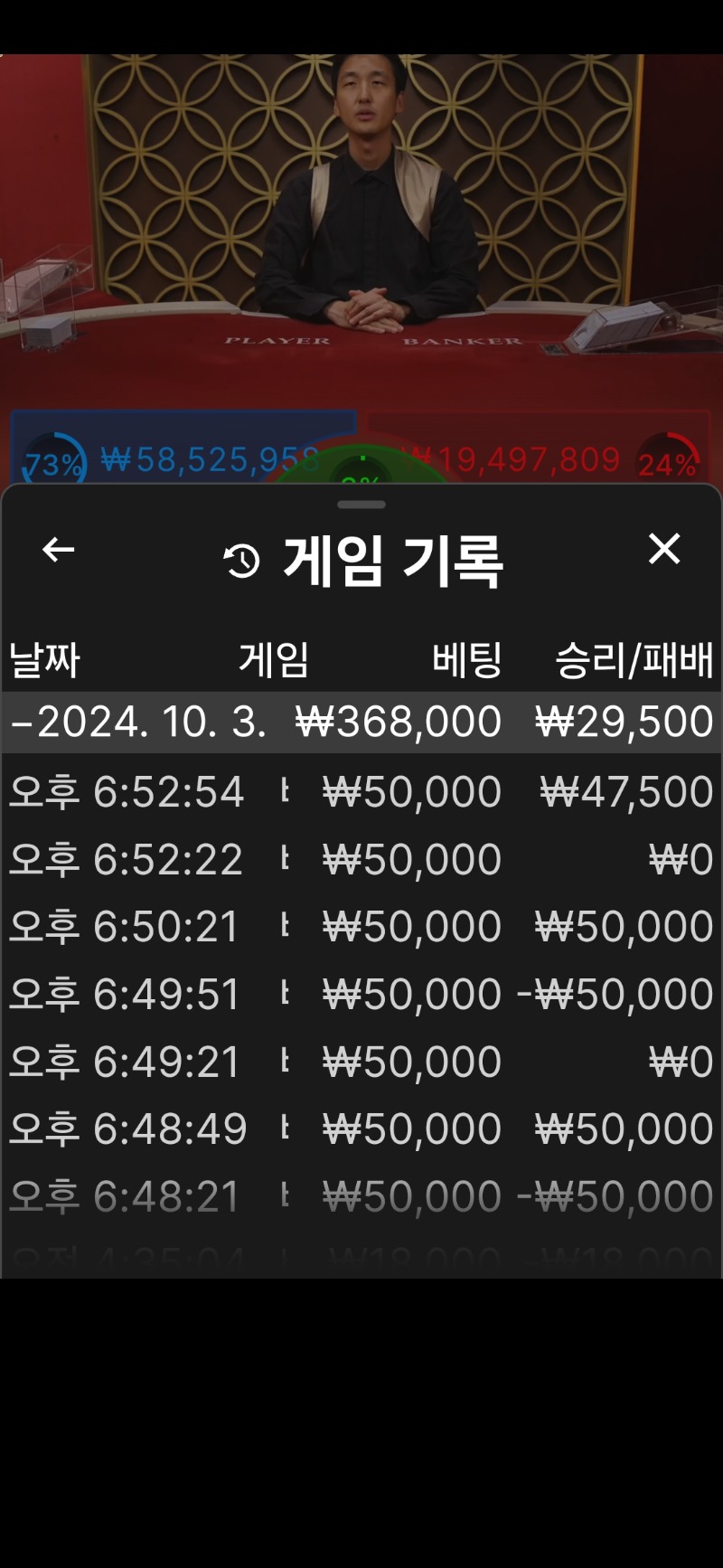
Task: Tap the sheet drag handle
Action: coord(361,505)
